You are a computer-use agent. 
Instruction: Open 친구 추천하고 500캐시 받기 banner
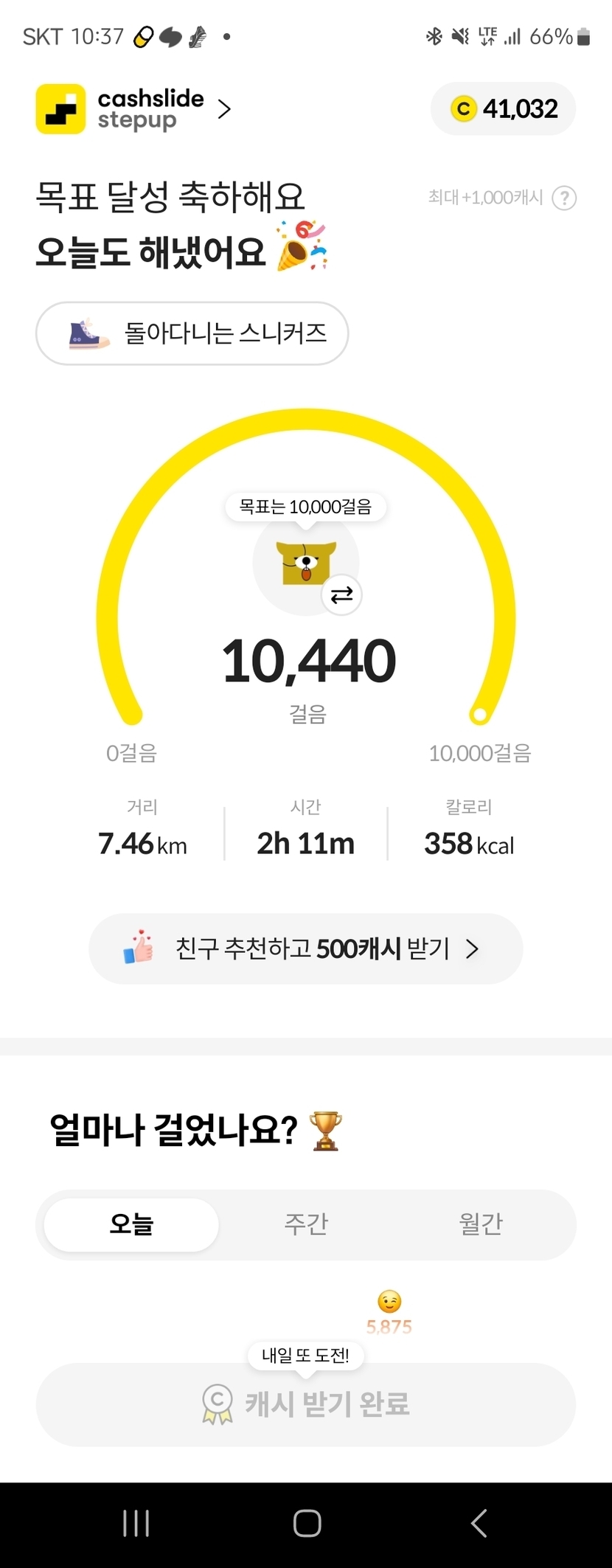point(305,948)
